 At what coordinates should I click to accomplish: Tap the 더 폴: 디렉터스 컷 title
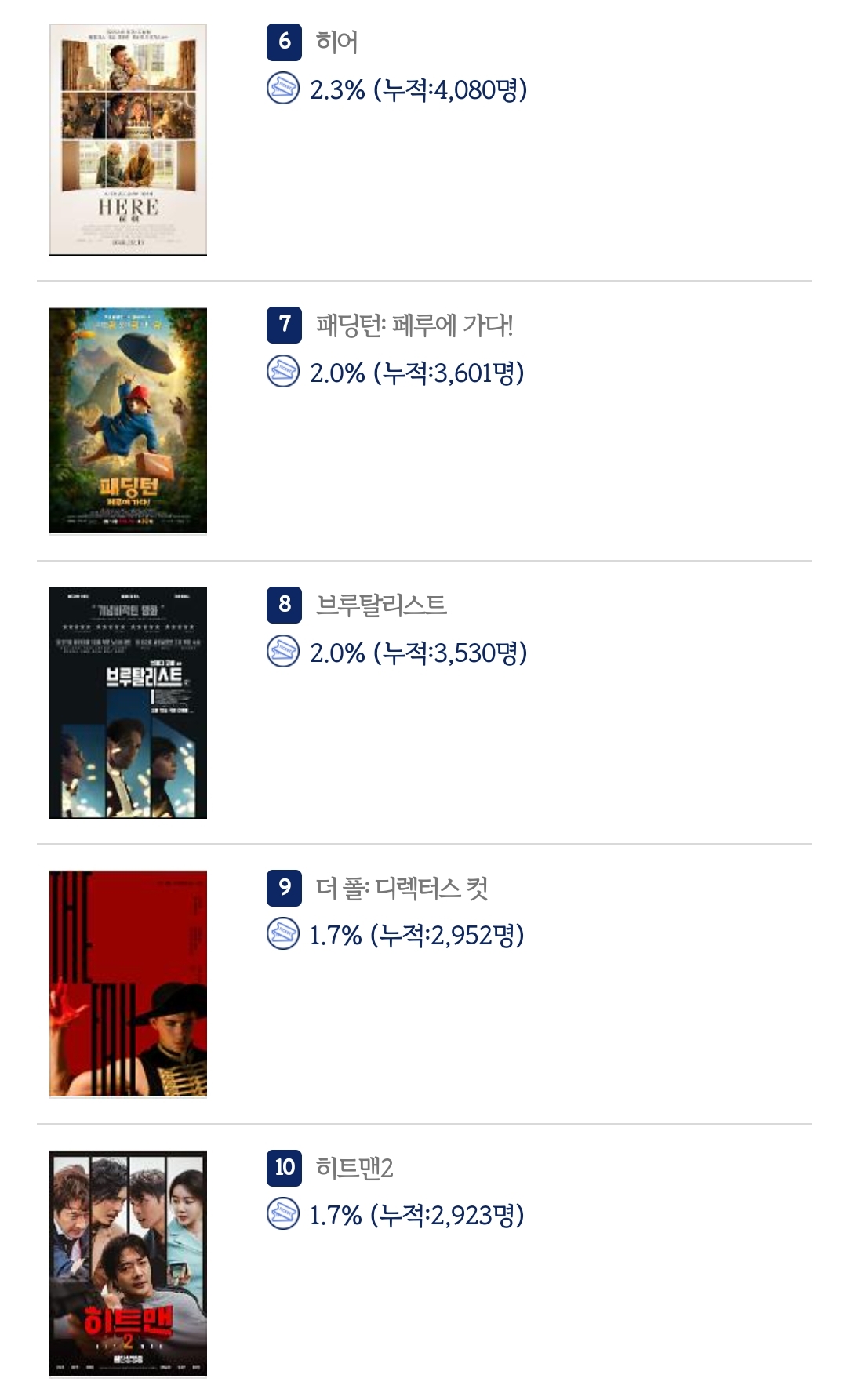tap(402, 888)
